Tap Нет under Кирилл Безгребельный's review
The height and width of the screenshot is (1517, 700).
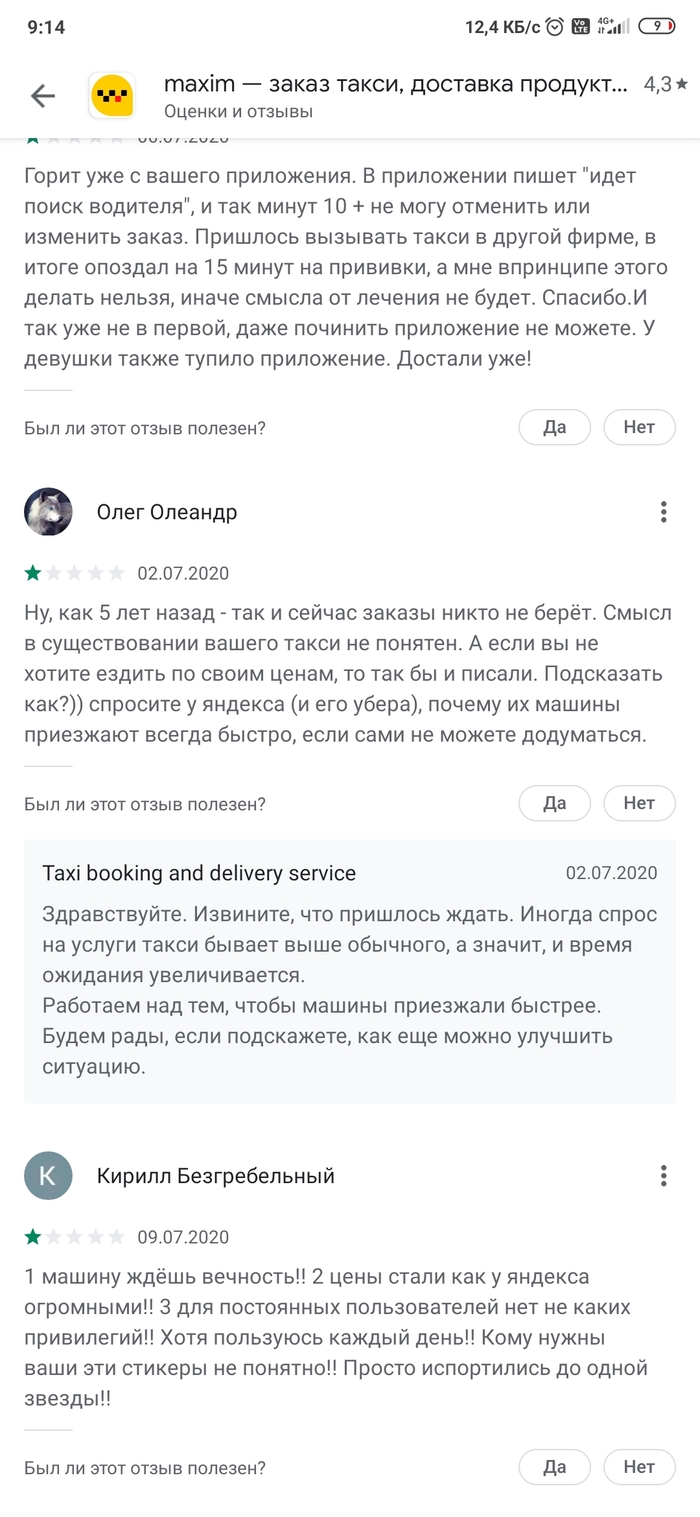click(639, 1468)
